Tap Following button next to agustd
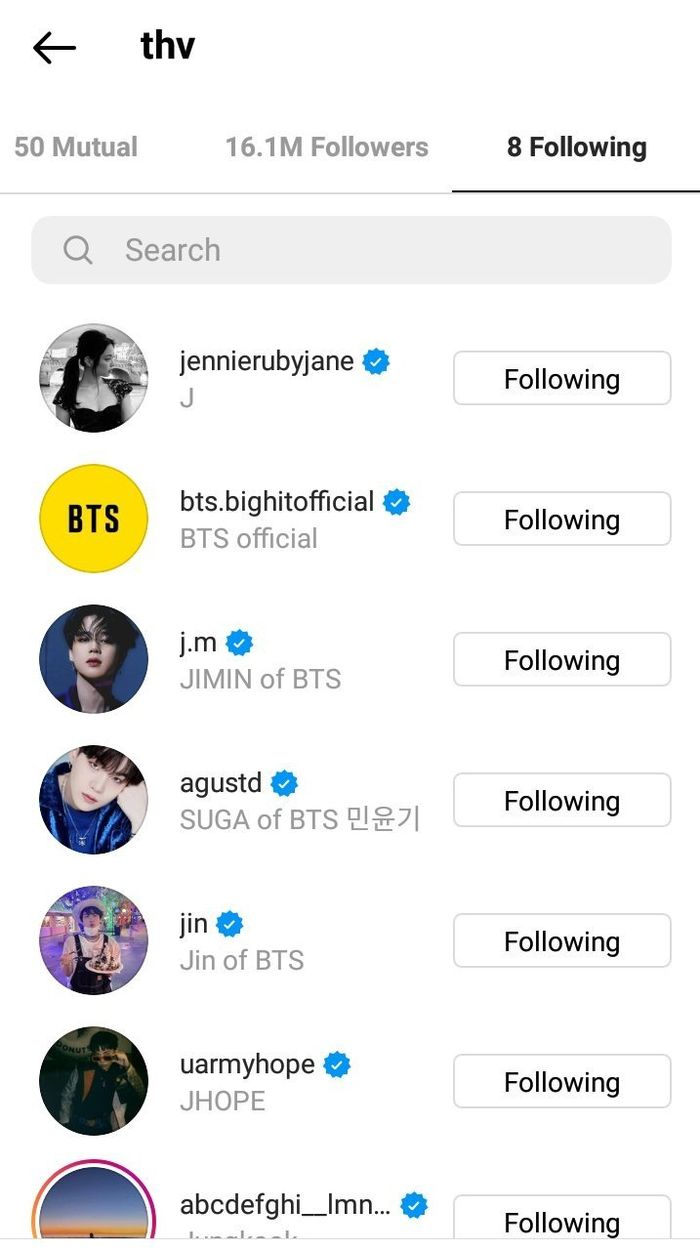The width and height of the screenshot is (700, 1250). (562, 800)
